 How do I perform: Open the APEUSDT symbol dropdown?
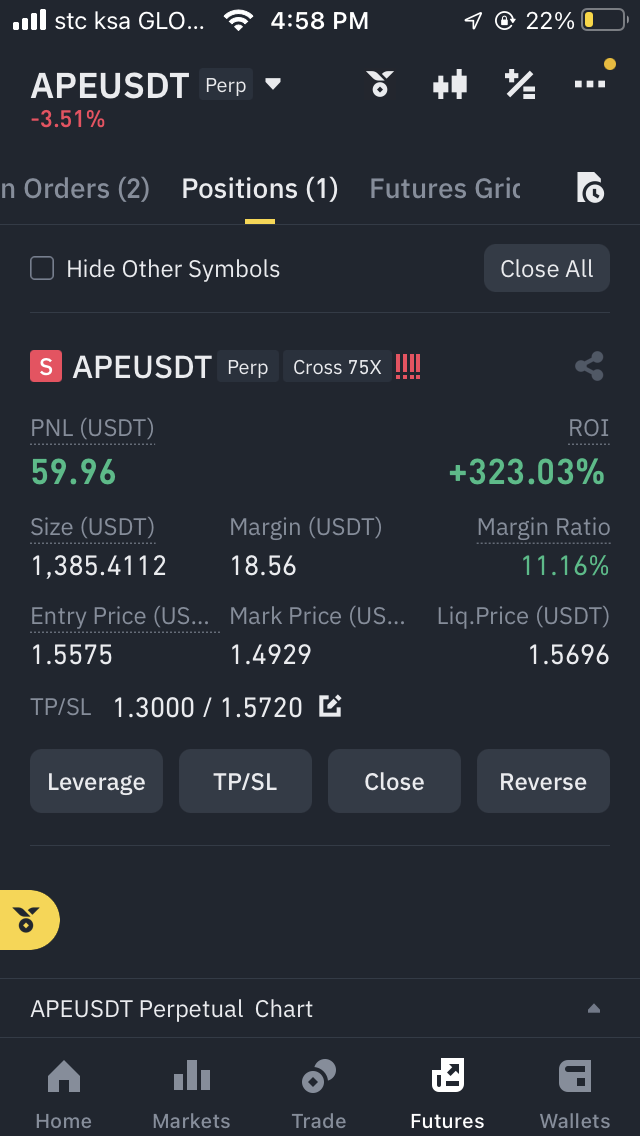tap(273, 84)
